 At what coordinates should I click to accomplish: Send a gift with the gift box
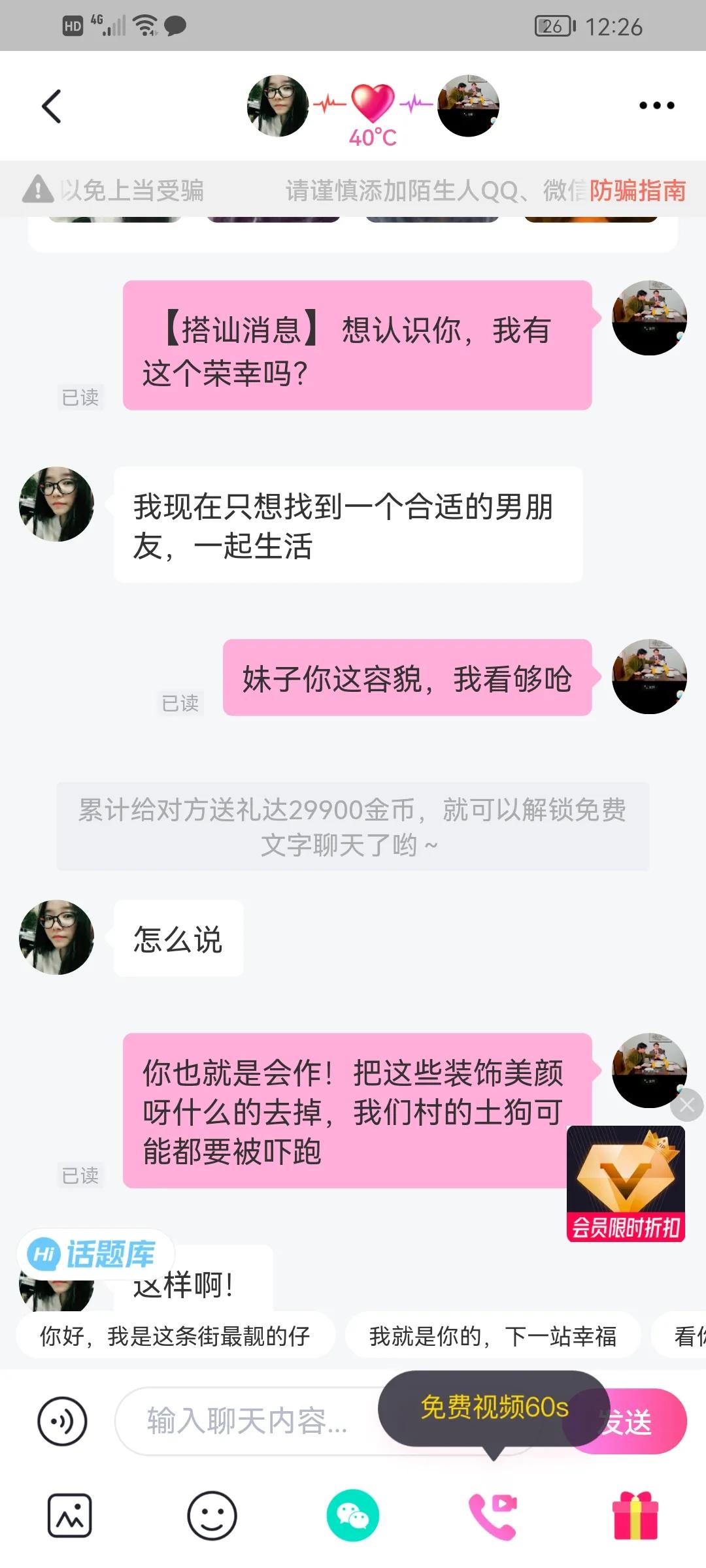[635, 1516]
